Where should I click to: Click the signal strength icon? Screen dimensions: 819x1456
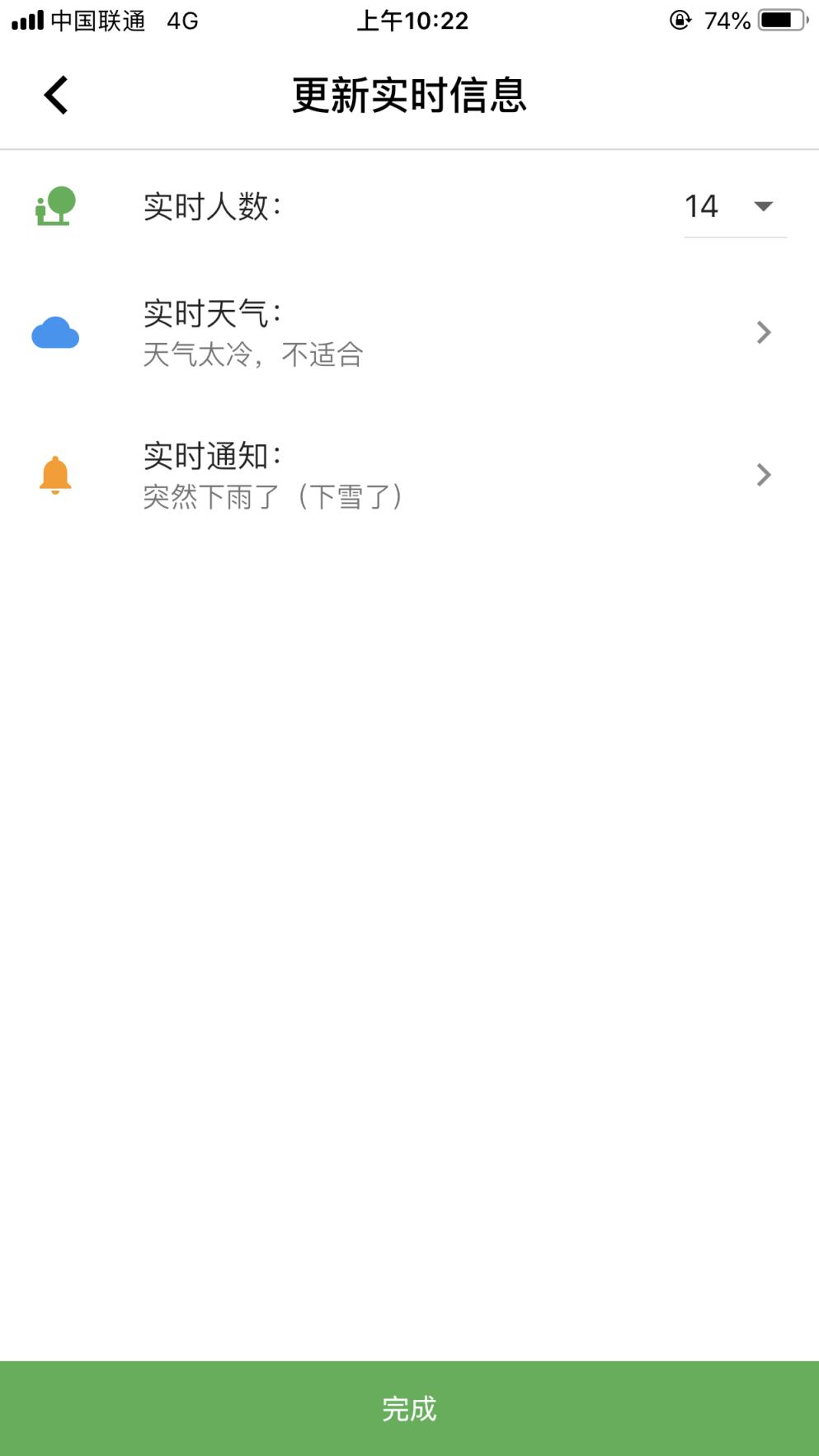(x=27, y=20)
